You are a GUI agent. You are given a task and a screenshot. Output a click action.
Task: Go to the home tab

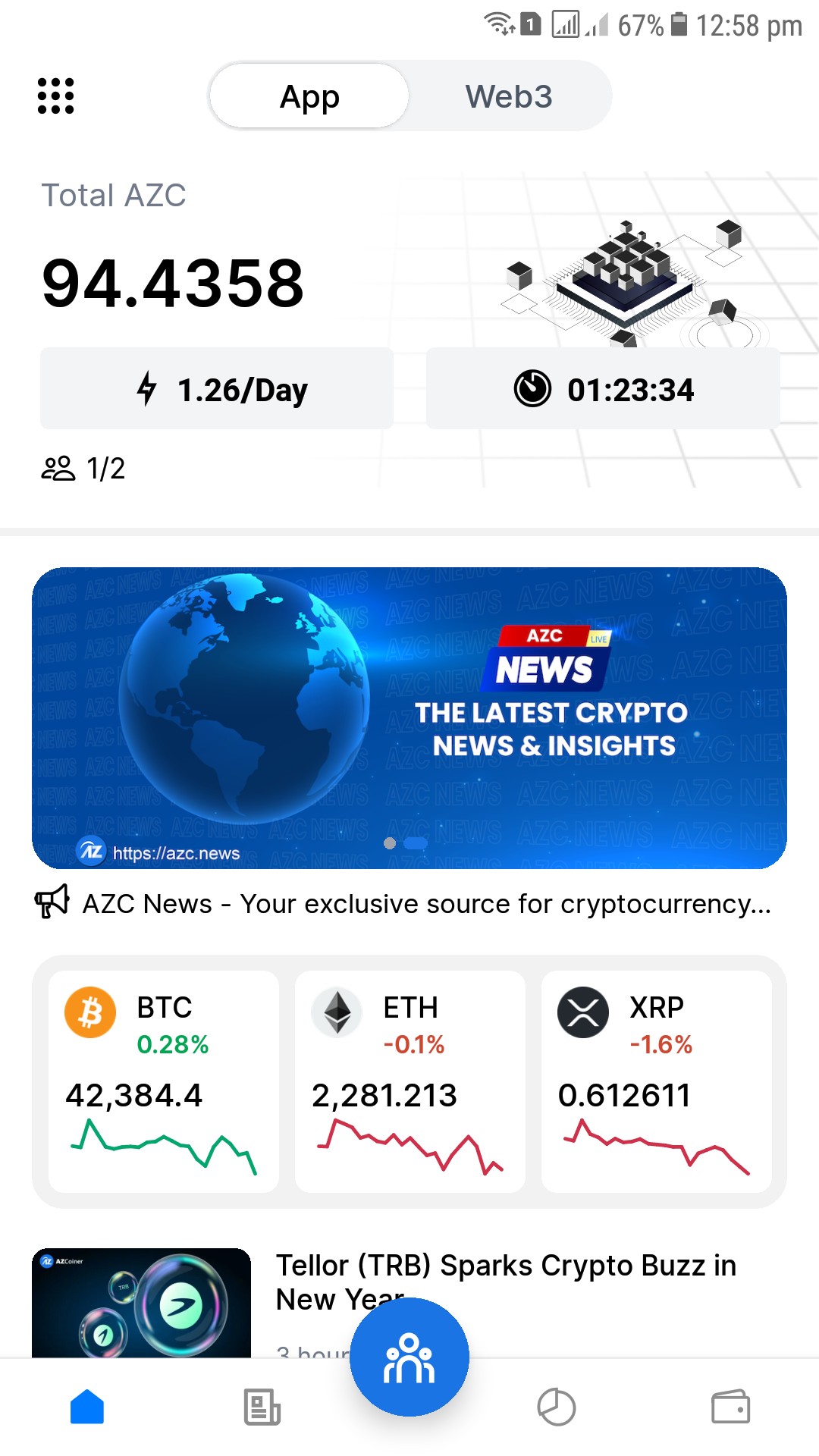tap(87, 1407)
